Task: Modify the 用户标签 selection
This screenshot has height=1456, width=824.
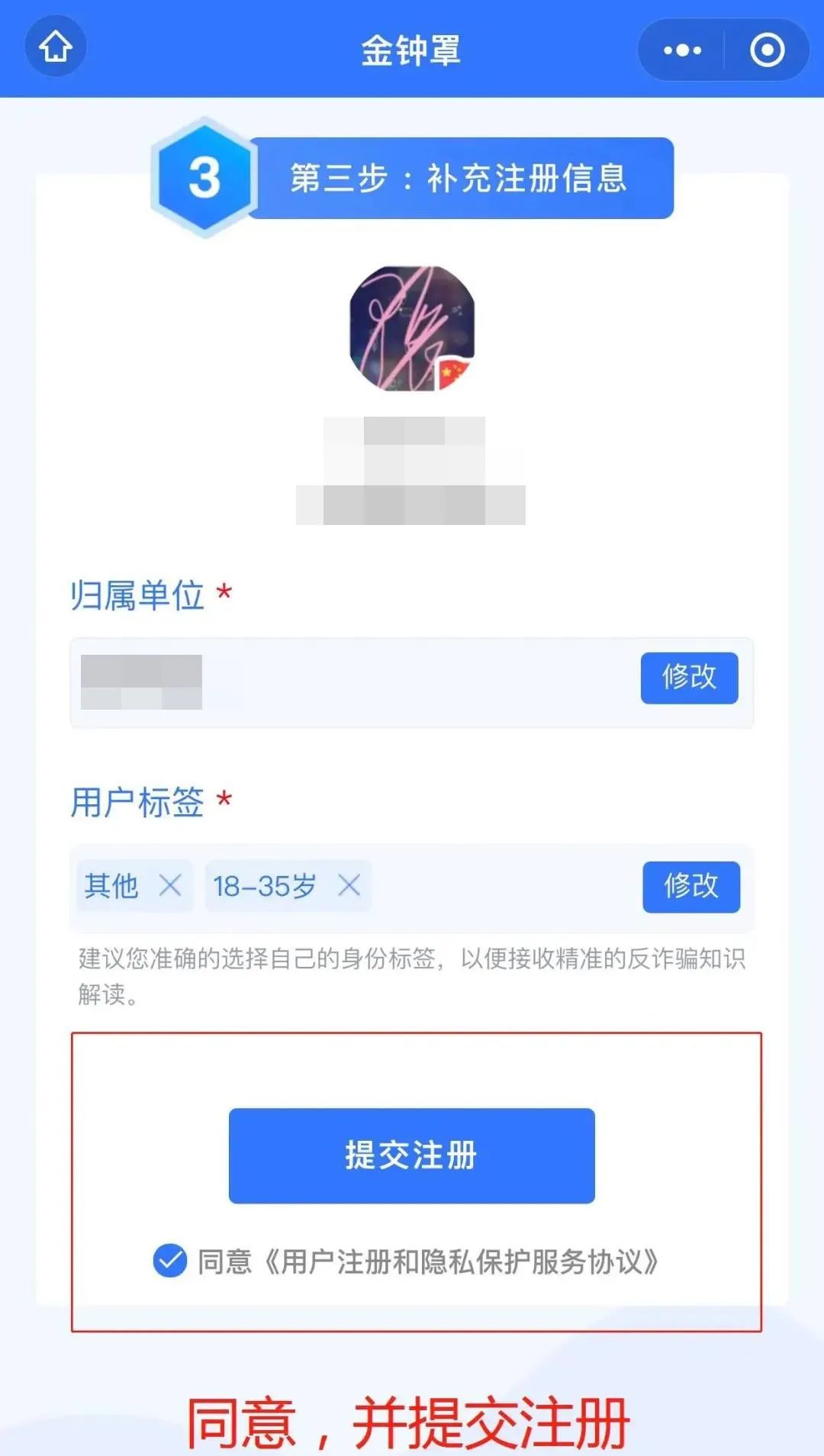Action: pyautogui.click(x=690, y=887)
